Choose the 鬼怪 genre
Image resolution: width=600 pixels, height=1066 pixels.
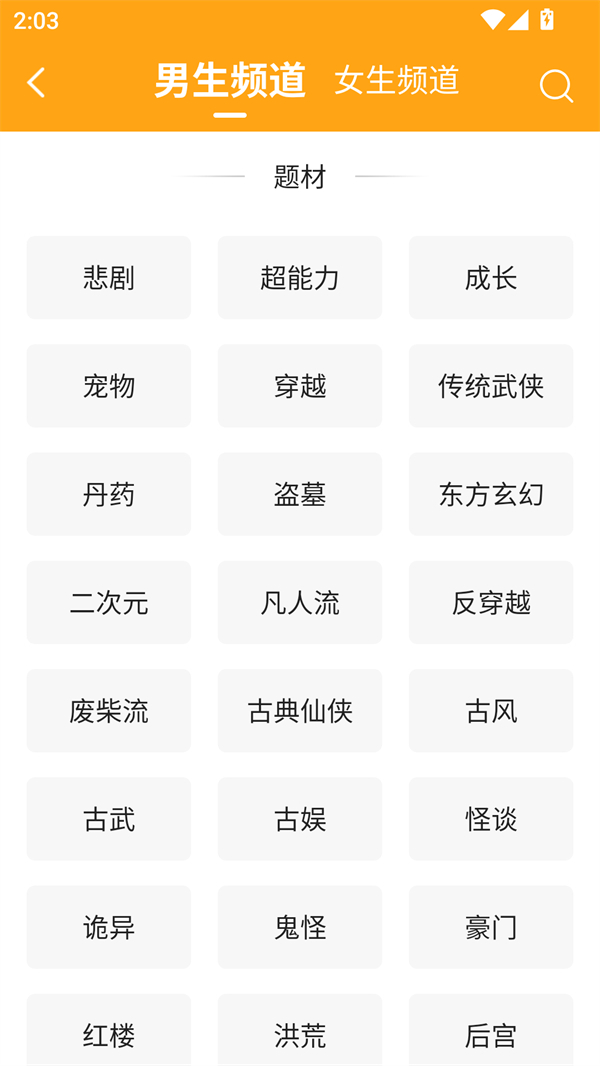300,927
